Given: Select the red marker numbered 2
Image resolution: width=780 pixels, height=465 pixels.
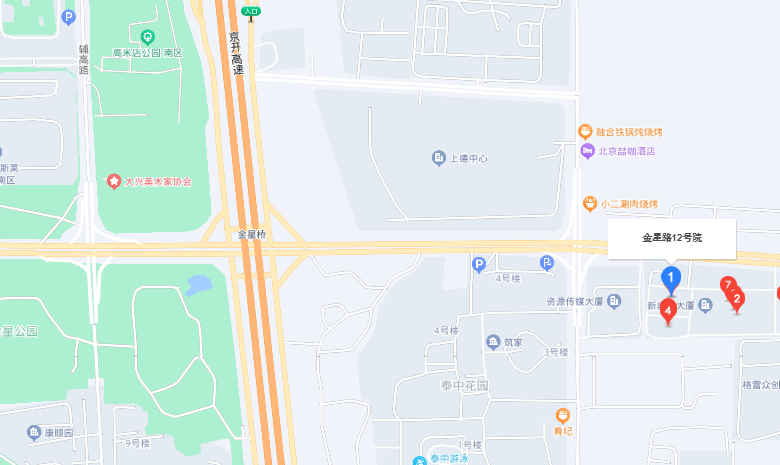Looking at the screenshot, I should [737, 298].
